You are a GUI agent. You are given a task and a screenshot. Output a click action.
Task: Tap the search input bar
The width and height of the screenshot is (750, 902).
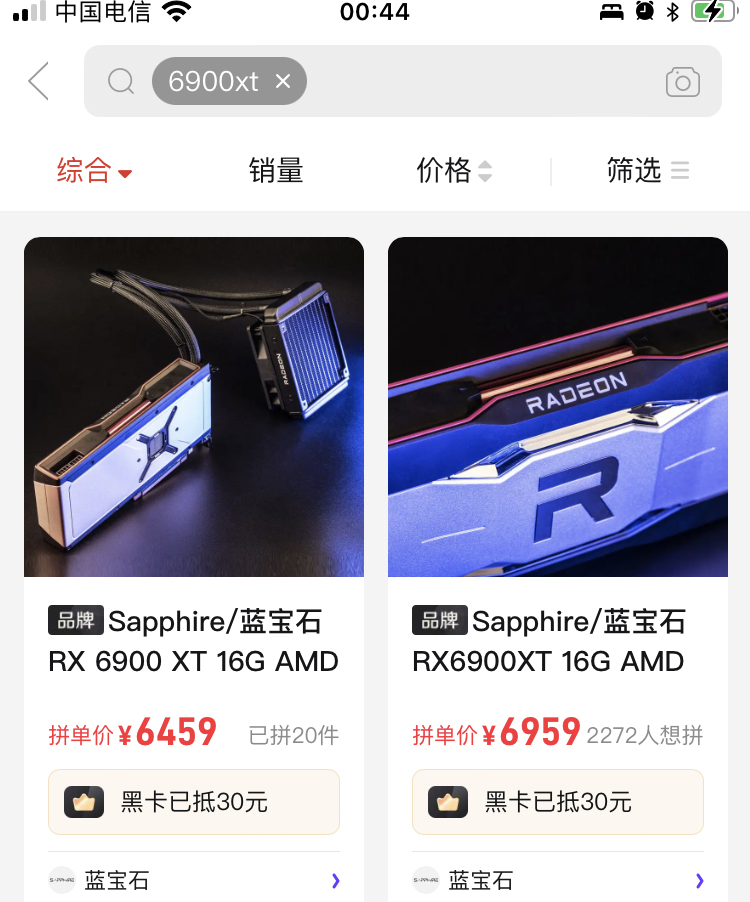[x=450, y=81]
